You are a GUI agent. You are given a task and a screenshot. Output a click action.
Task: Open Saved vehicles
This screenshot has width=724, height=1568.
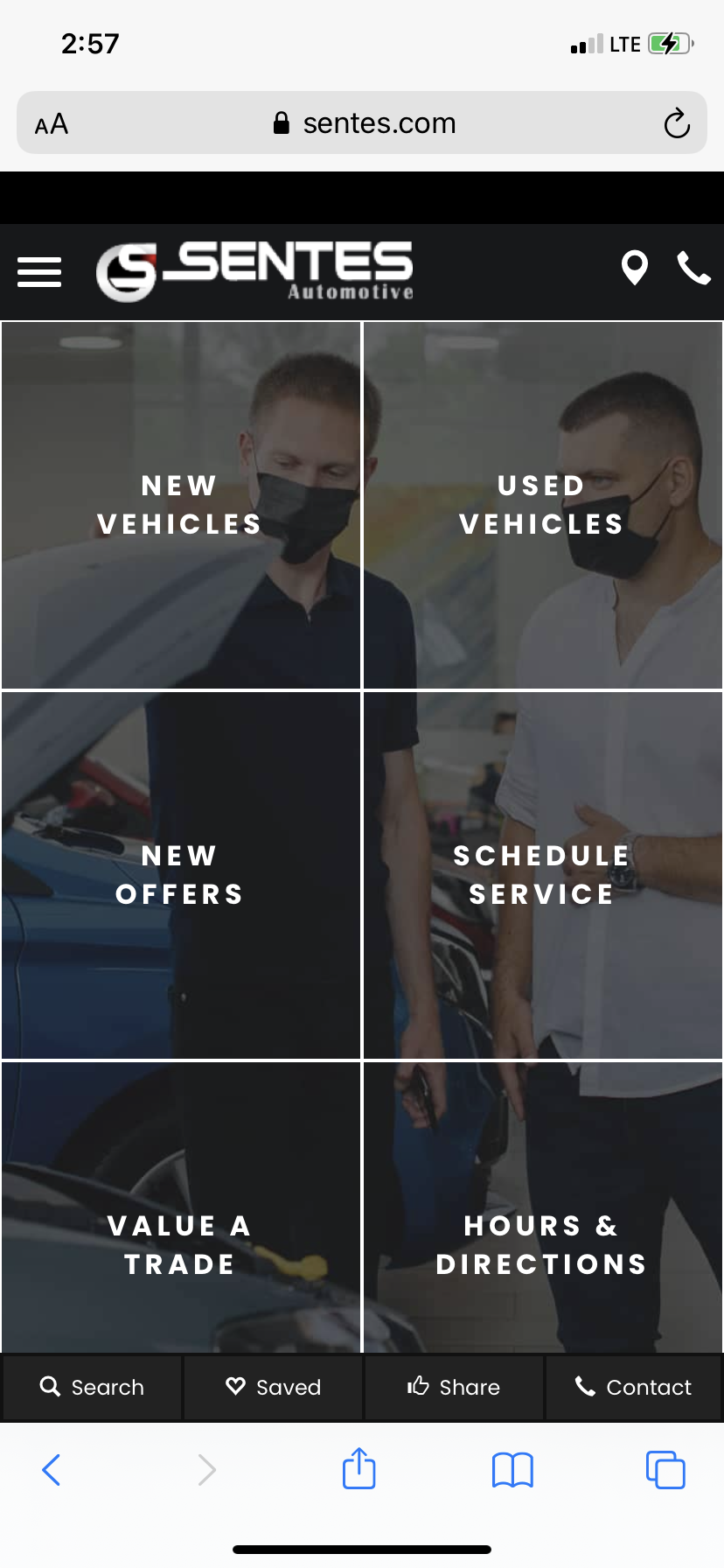pos(273,1387)
